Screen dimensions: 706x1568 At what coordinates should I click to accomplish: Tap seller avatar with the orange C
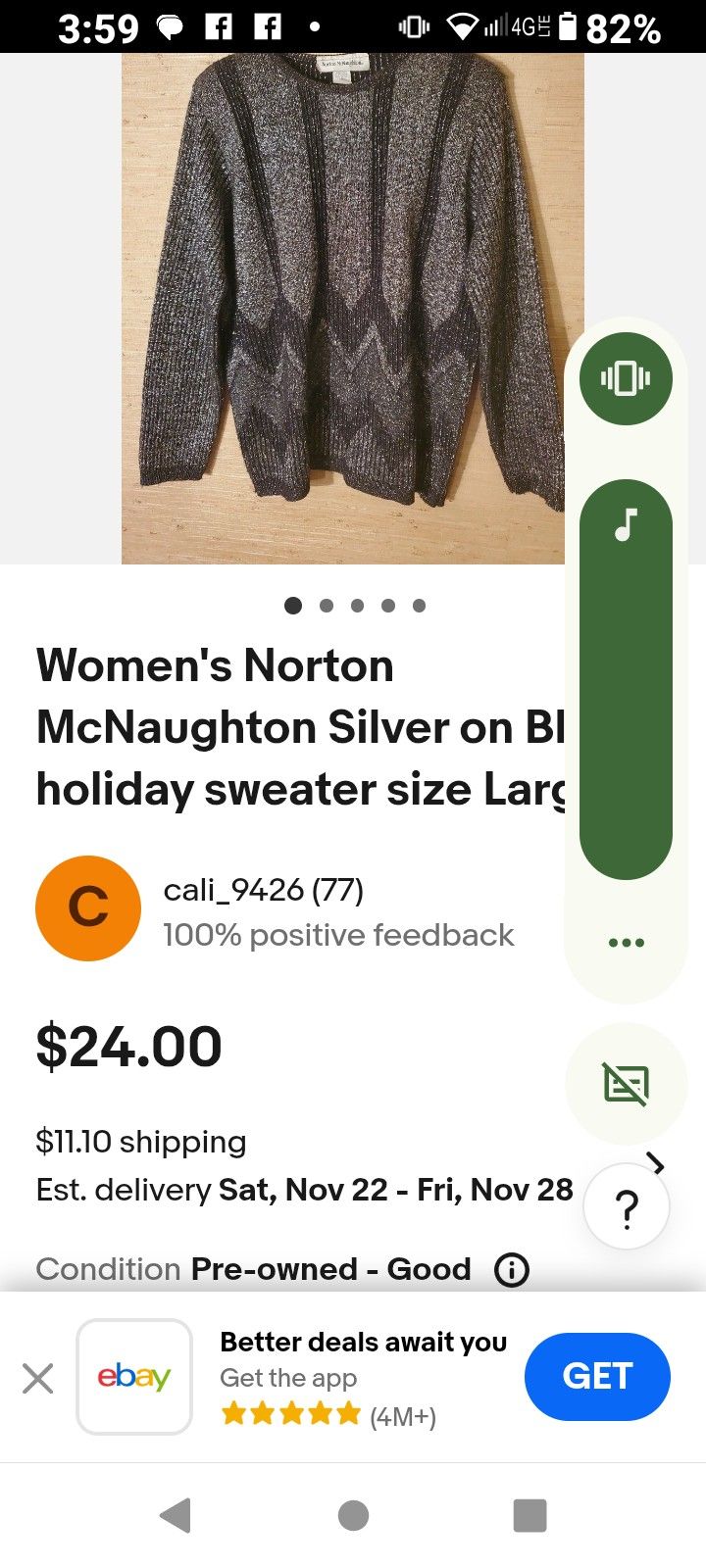click(x=87, y=907)
